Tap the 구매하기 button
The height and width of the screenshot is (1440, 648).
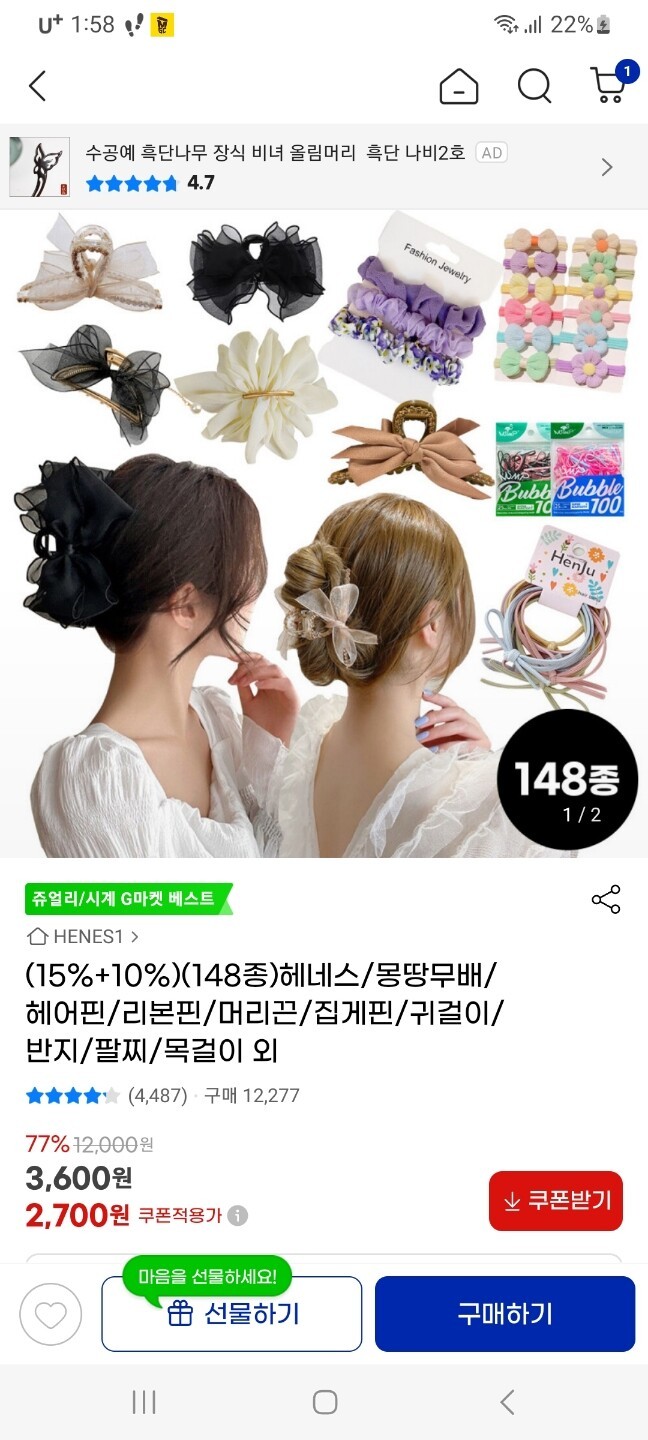point(505,1314)
